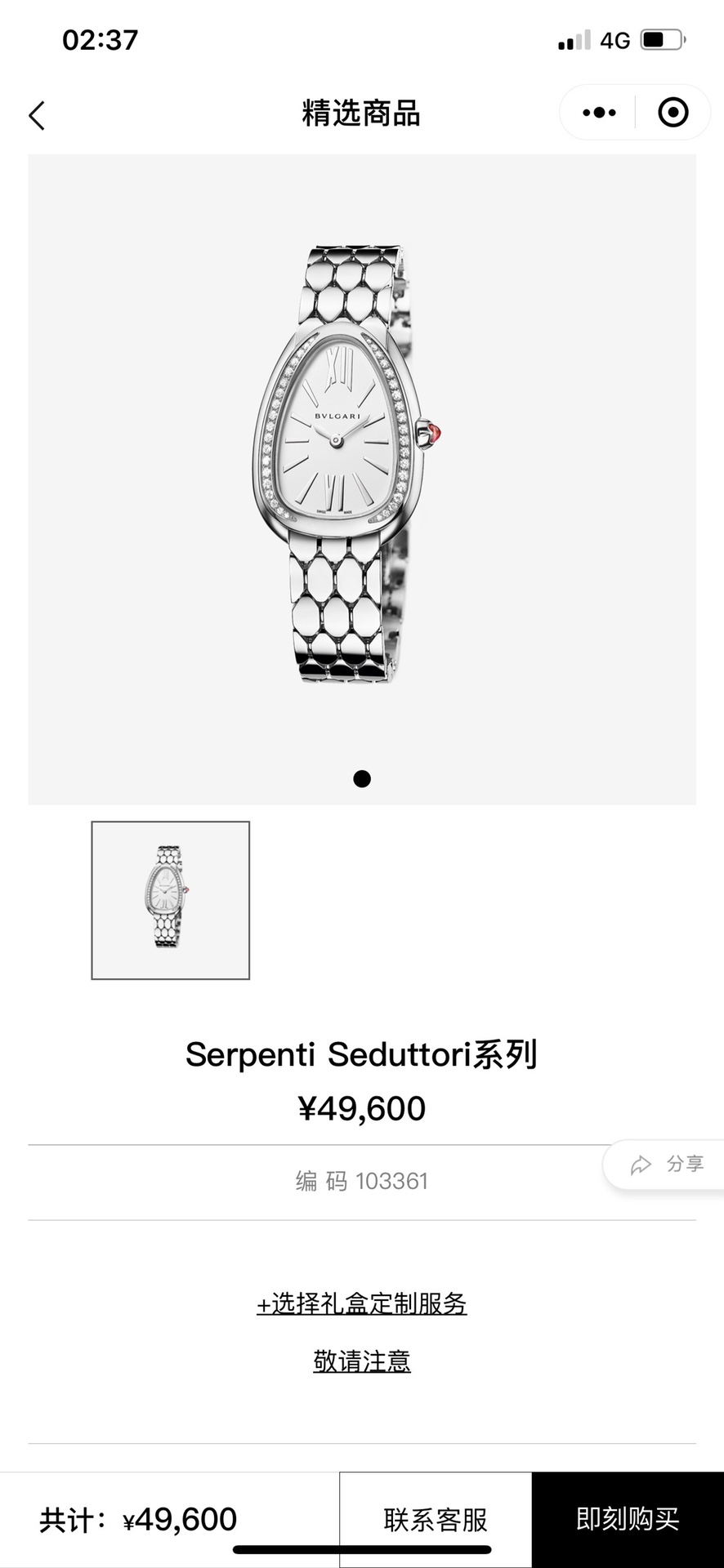This screenshot has width=724, height=1568.
Task: Tap 即刻购买 to buy now
Action: coord(628,1520)
